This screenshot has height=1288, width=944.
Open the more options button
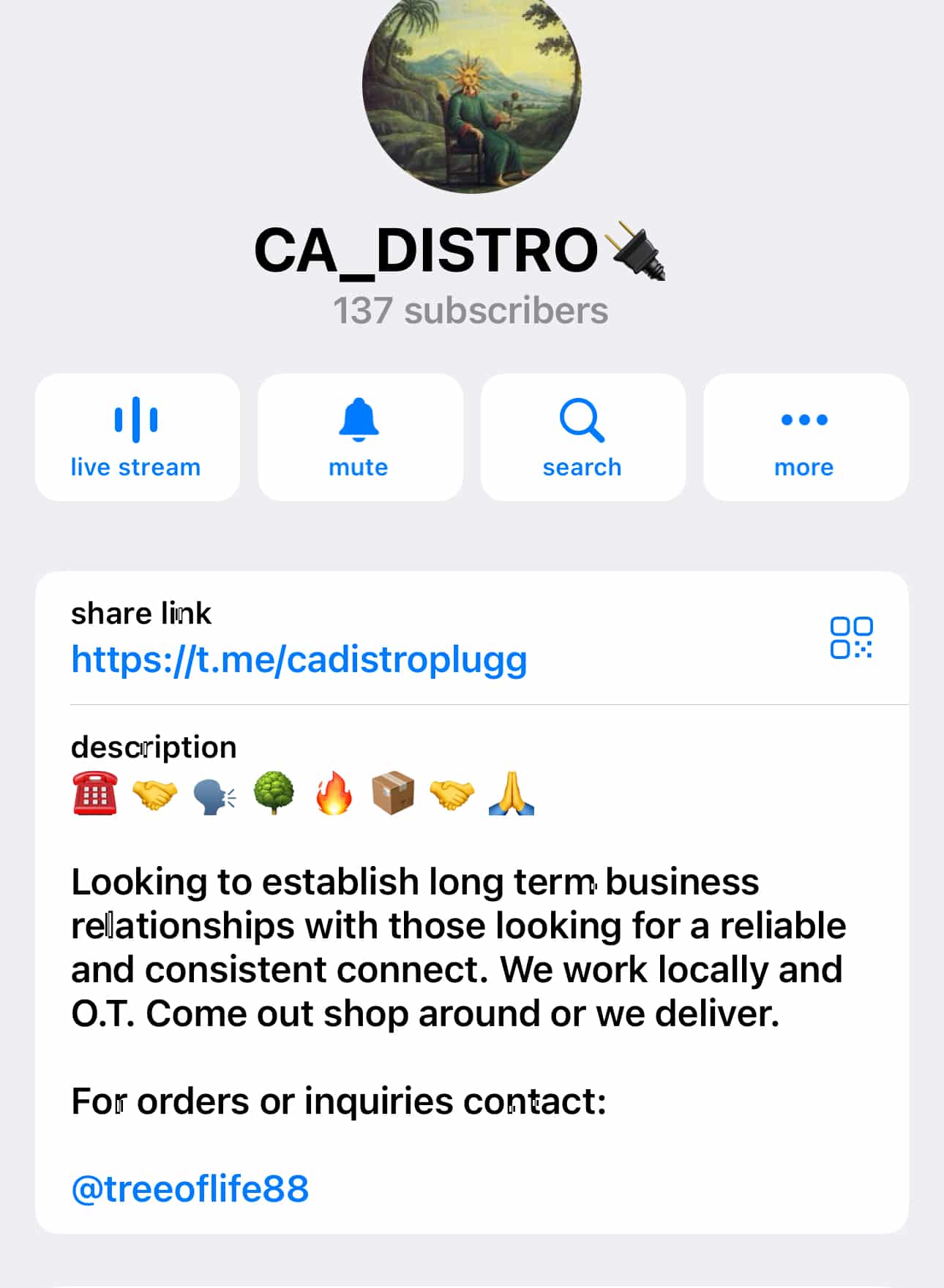pos(805,437)
